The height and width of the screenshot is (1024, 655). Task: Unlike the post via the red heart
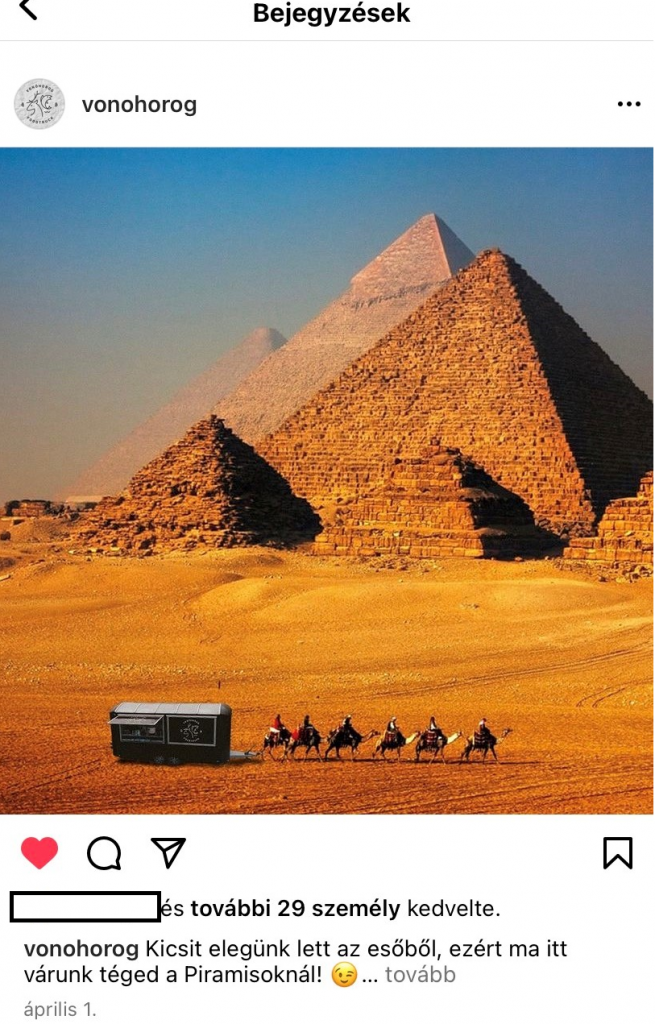(40, 853)
